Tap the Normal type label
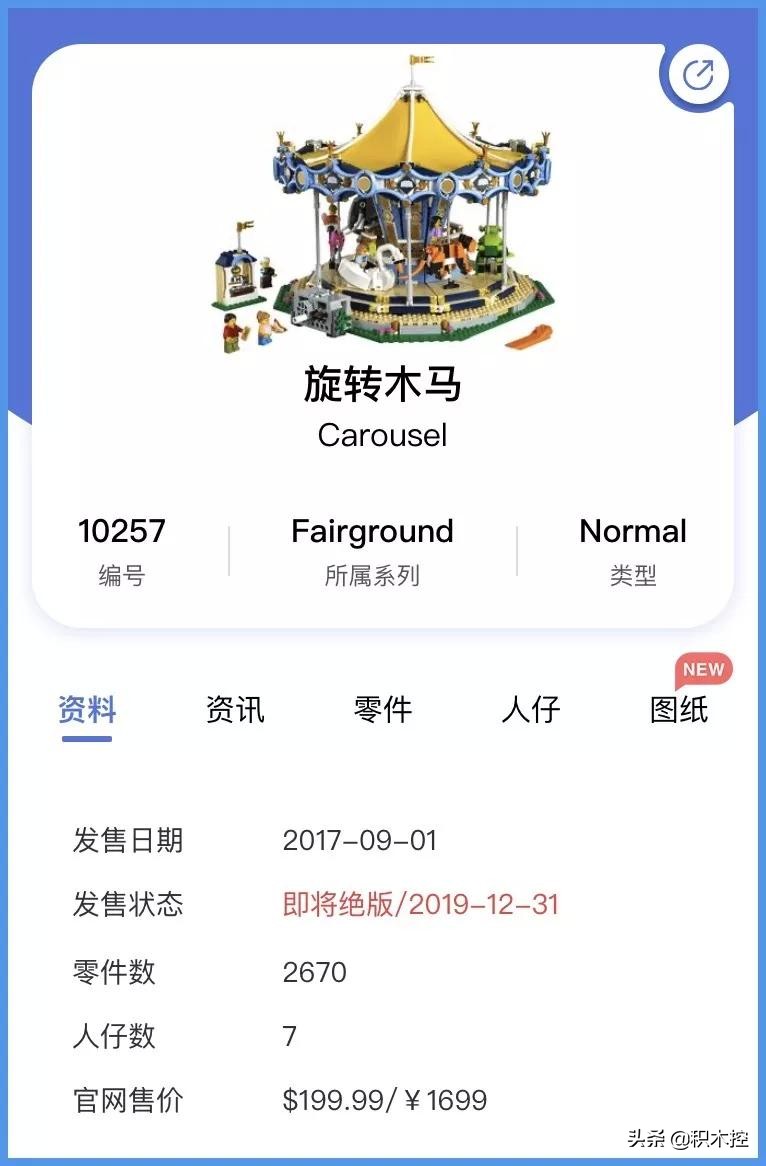 pos(633,531)
